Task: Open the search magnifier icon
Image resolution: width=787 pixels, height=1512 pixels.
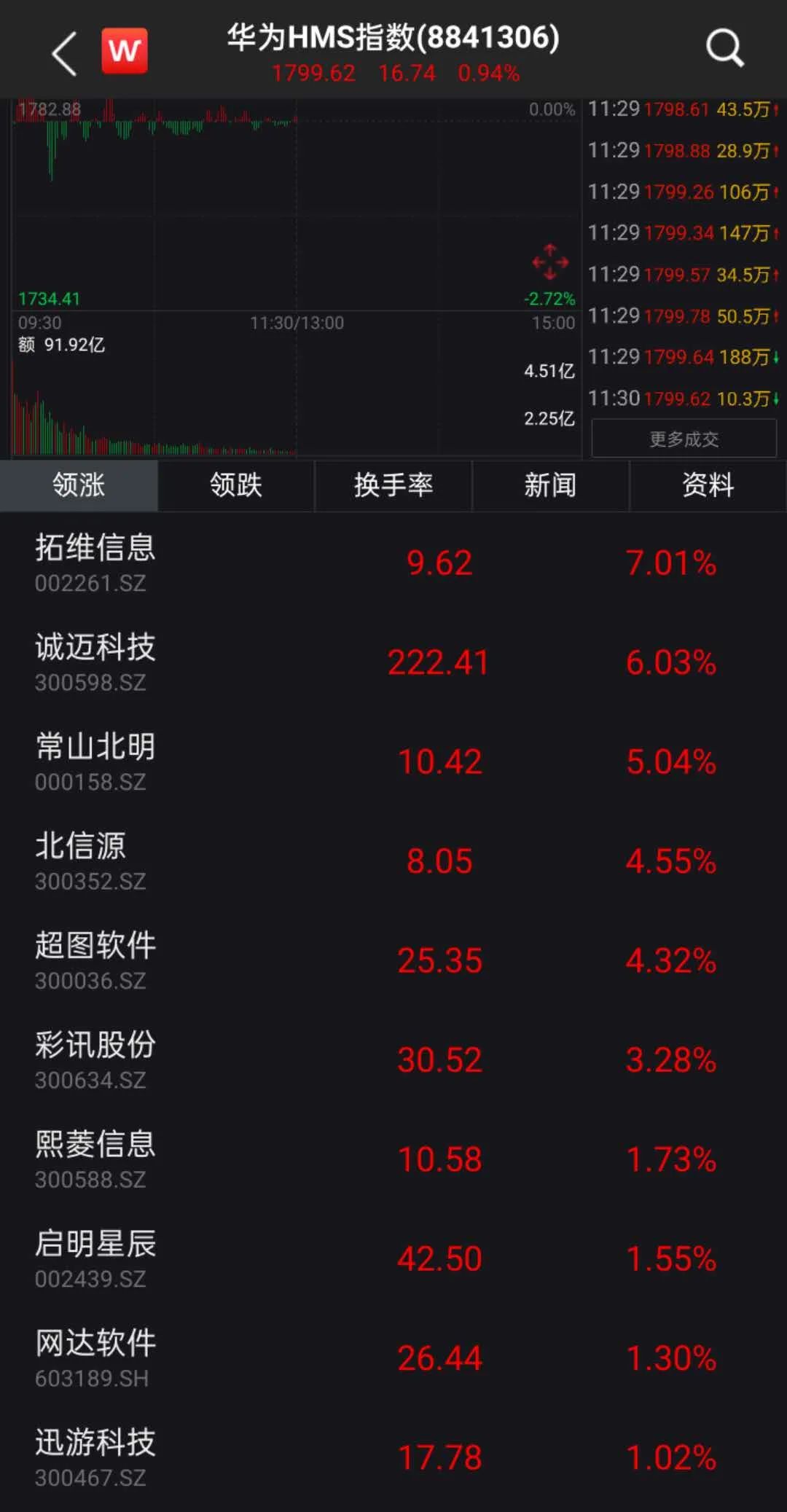Action: click(724, 49)
